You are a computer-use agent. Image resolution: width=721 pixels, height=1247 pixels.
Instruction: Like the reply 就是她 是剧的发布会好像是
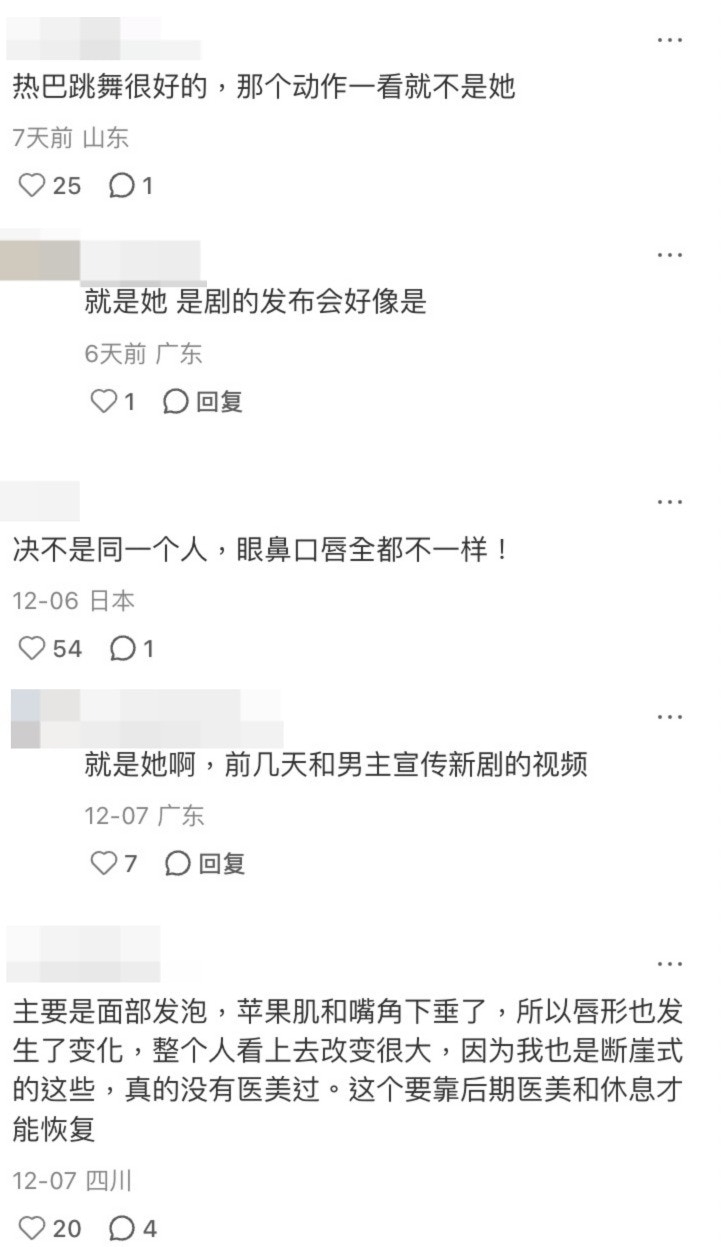[x=104, y=402]
